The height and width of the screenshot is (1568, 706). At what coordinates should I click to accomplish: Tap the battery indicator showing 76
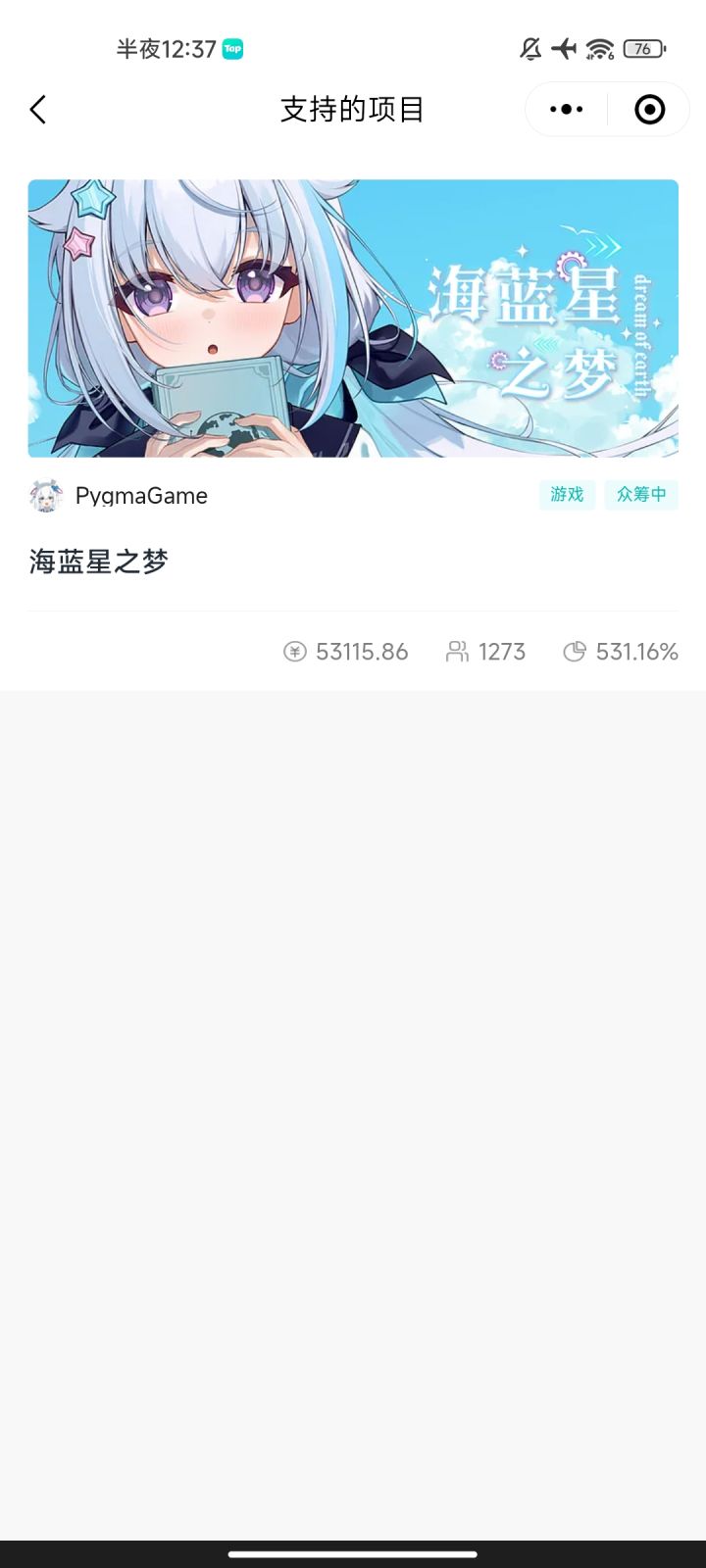click(640, 47)
